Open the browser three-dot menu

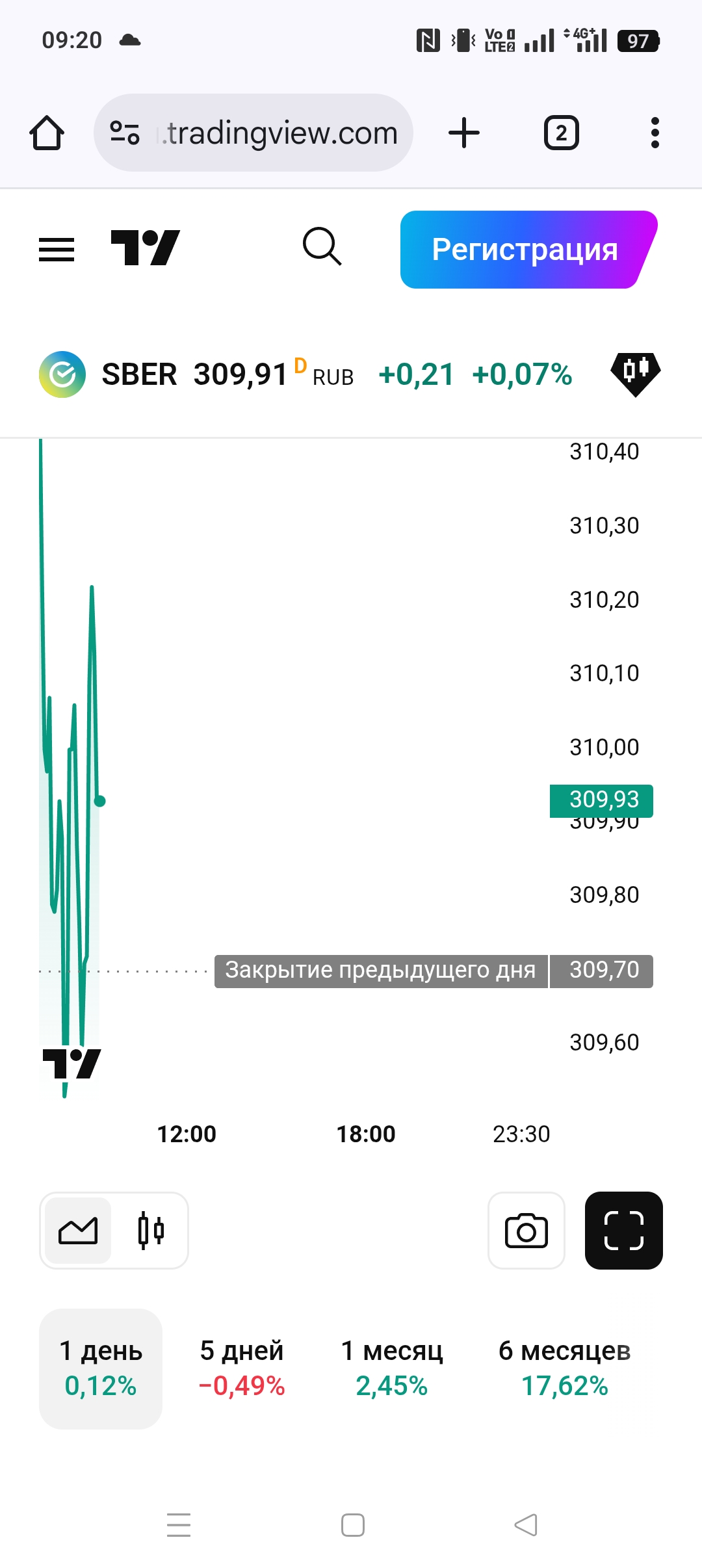[x=655, y=133]
